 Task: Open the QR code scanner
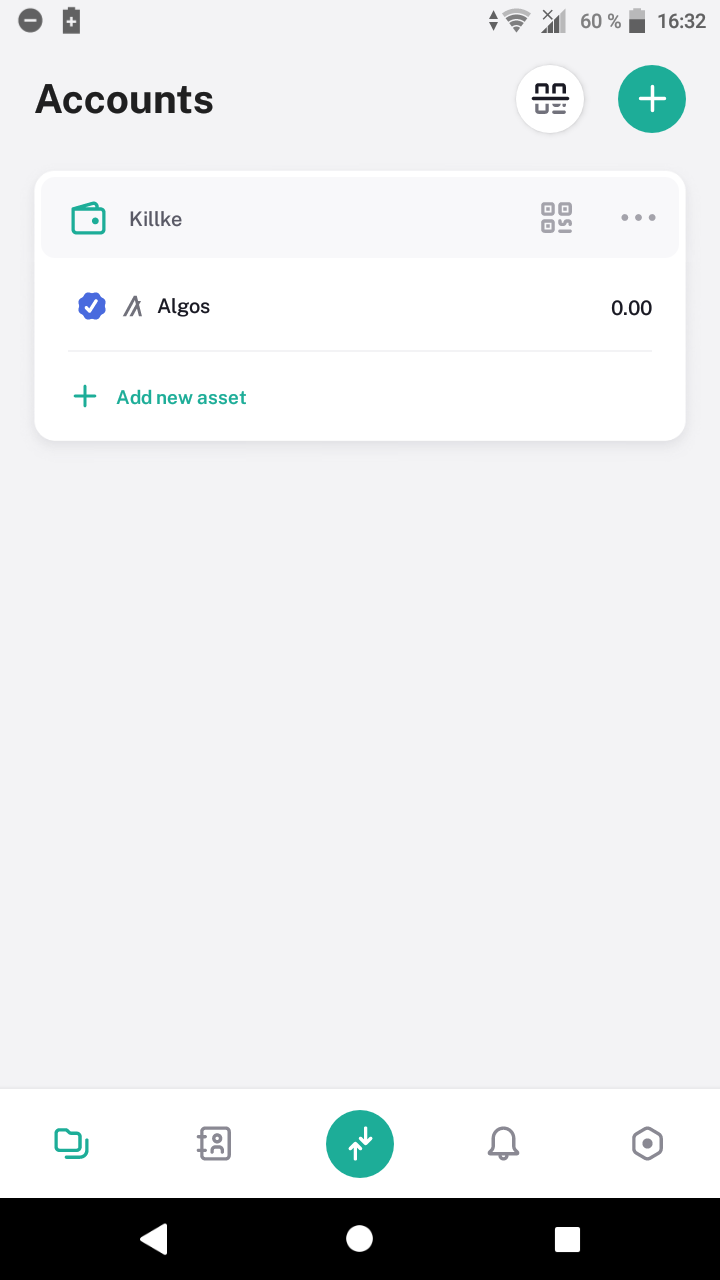pyautogui.click(x=550, y=99)
